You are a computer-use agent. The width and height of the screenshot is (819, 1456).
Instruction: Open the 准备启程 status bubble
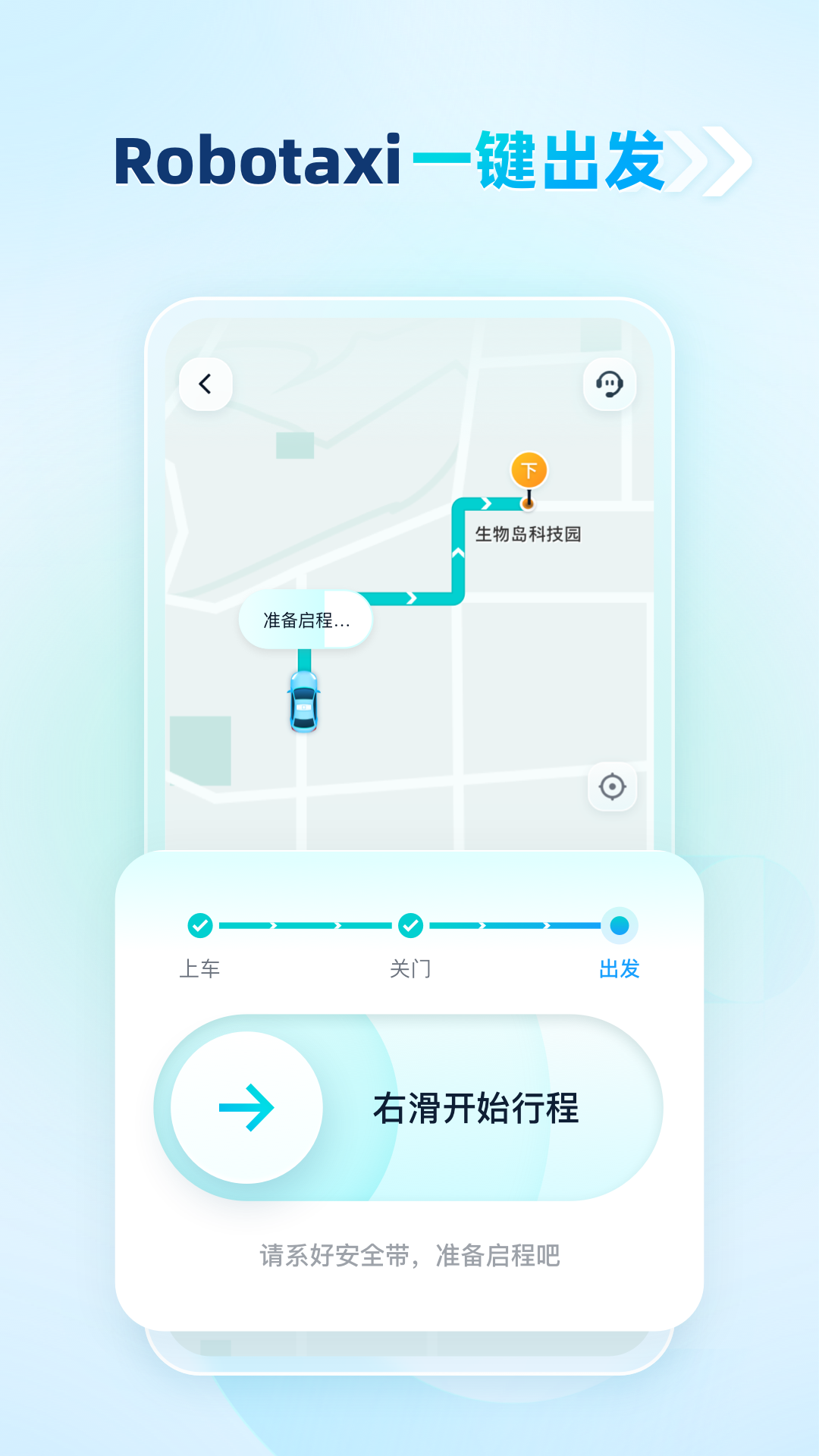click(x=306, y=620)
